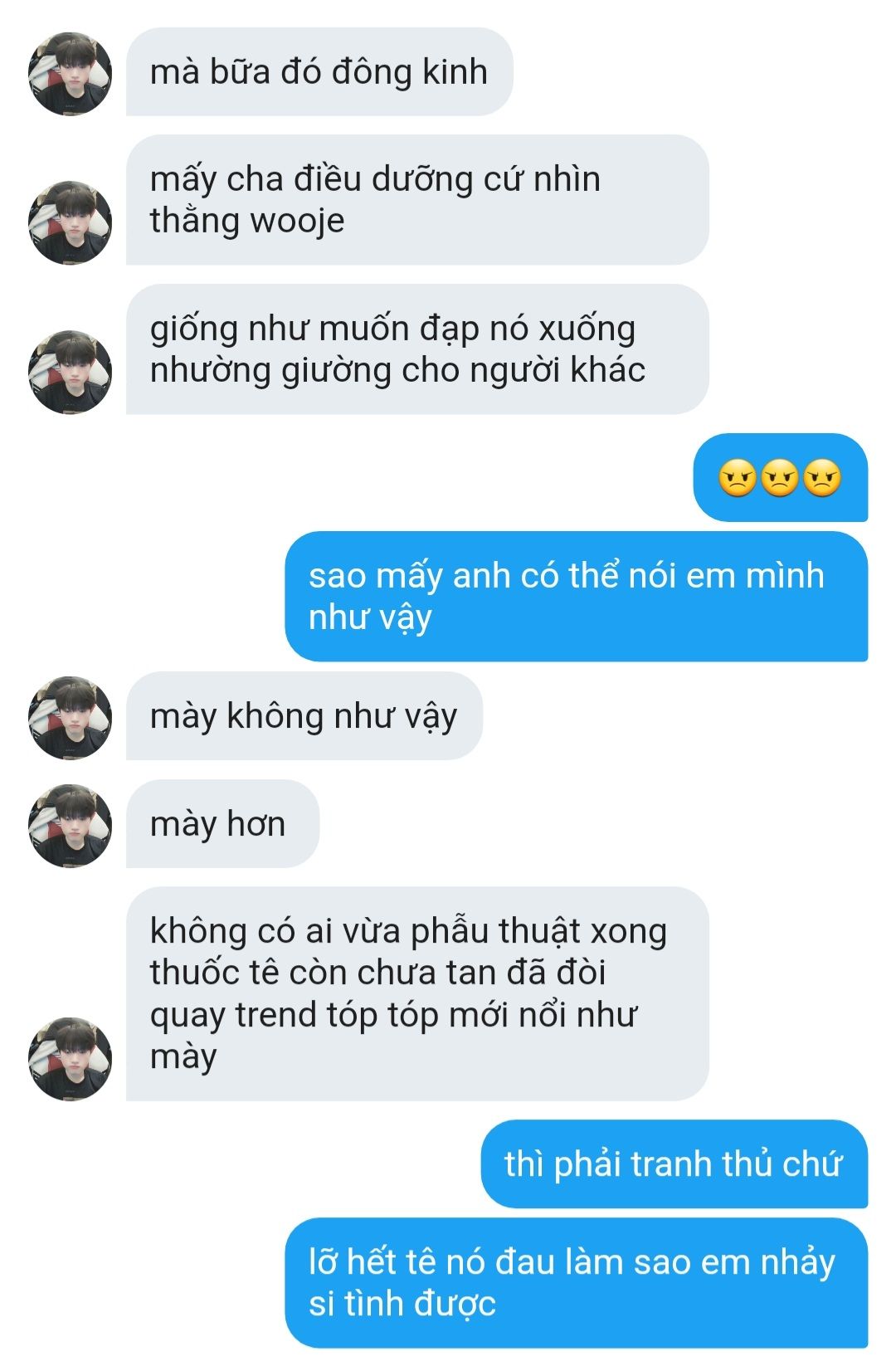Tap avatar beside the "phẫu thuật xong" message
The width and height of the screenshot is (896, 1356).
point(70,1059)
